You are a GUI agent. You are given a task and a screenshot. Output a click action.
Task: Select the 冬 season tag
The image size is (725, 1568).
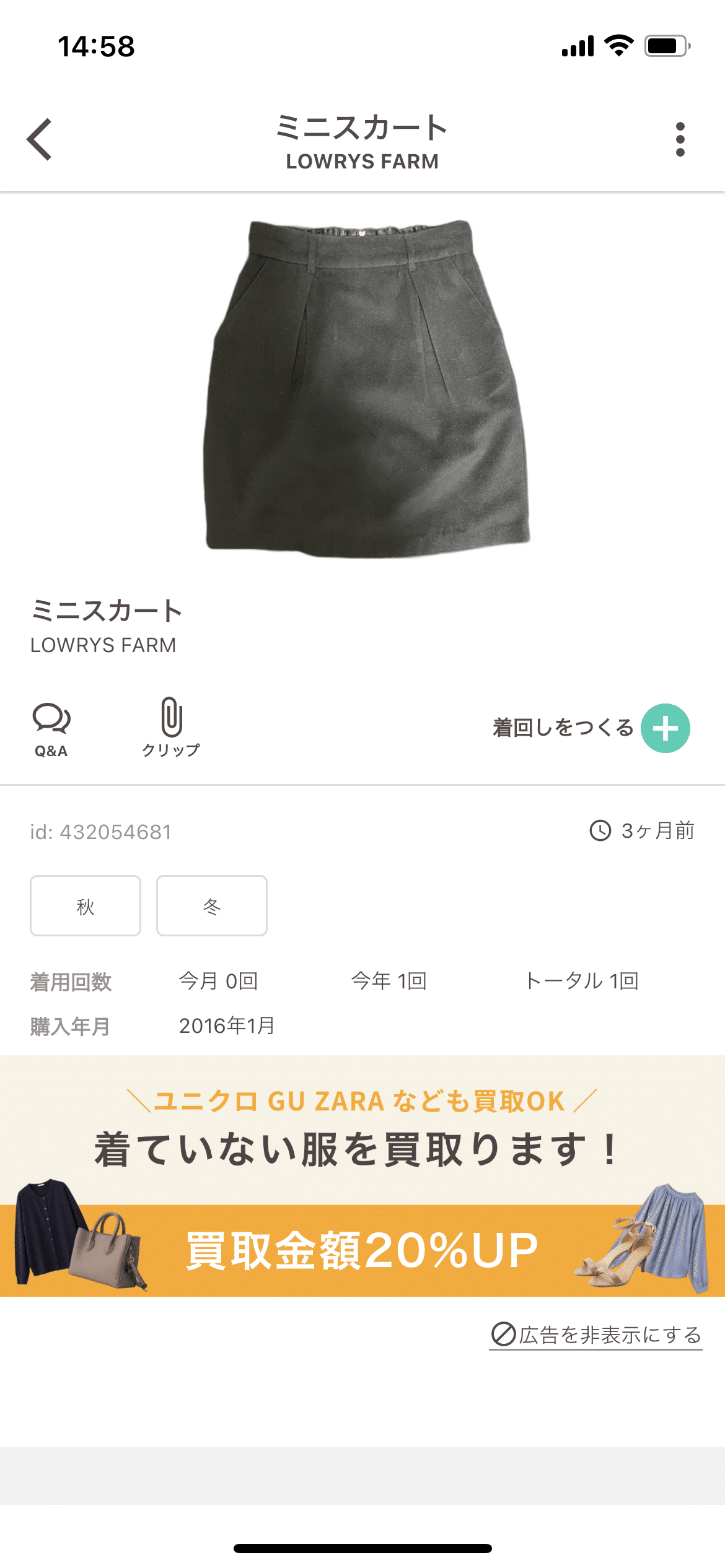(x=212, y=905)
